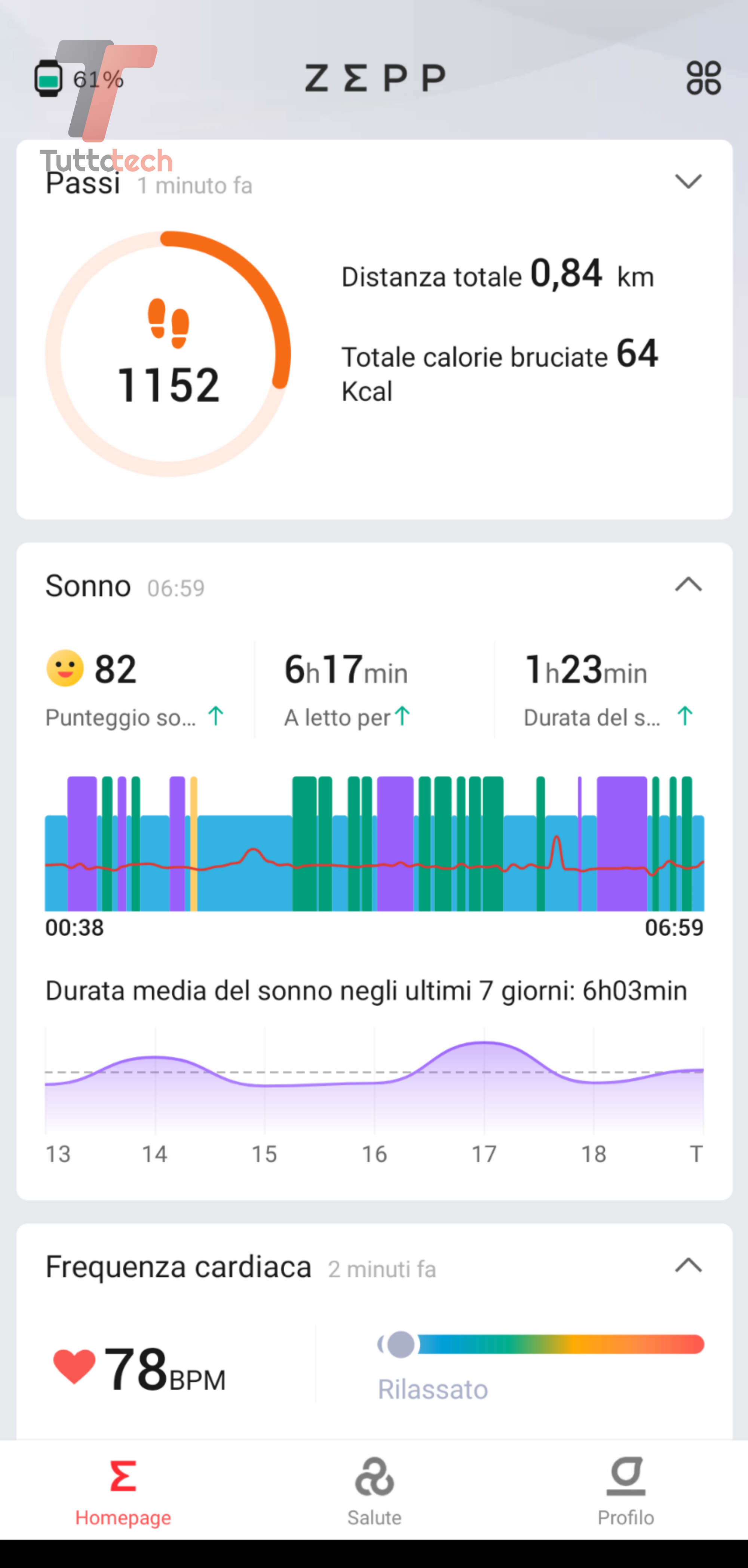Open the four-circle grid menu icon
748x1568 pixels.
click(703, 78)
